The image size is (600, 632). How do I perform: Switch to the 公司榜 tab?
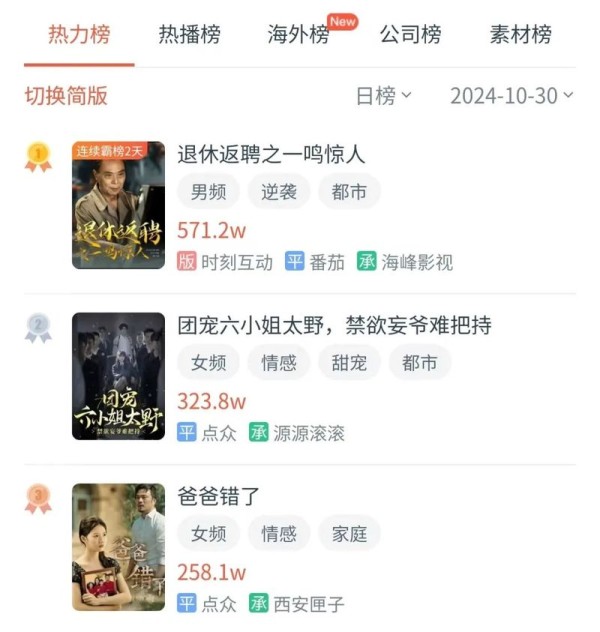(x=410, y=35)
